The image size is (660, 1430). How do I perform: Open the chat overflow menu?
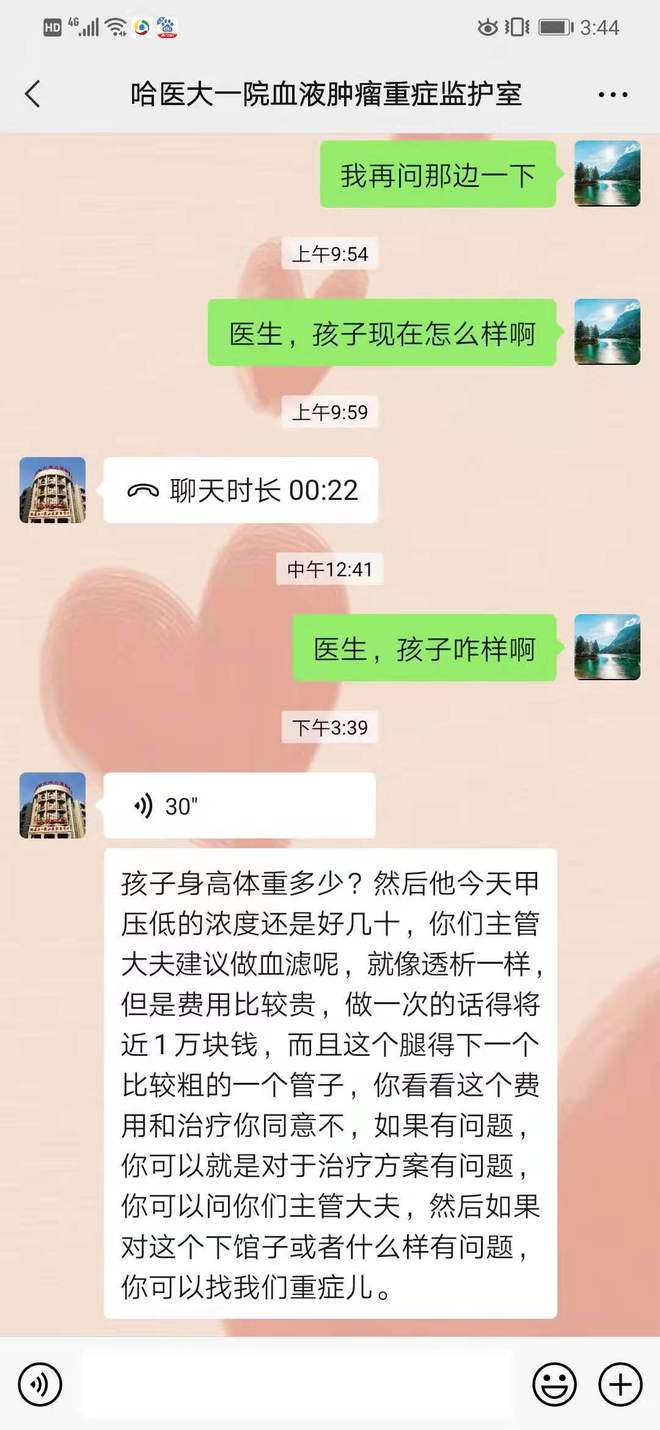(612, 95)
